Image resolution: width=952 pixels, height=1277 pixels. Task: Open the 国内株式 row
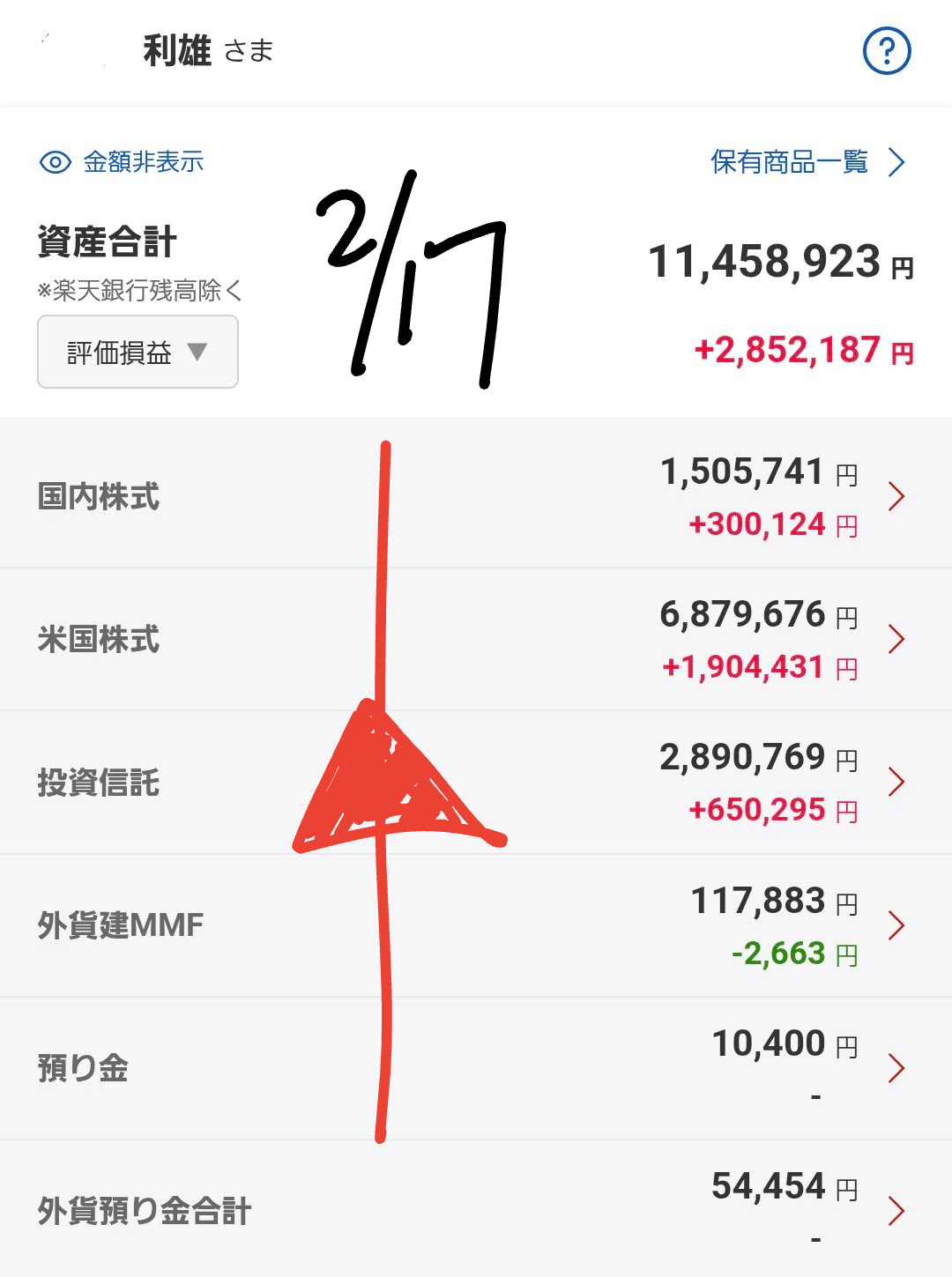click(x=476, y=496)
